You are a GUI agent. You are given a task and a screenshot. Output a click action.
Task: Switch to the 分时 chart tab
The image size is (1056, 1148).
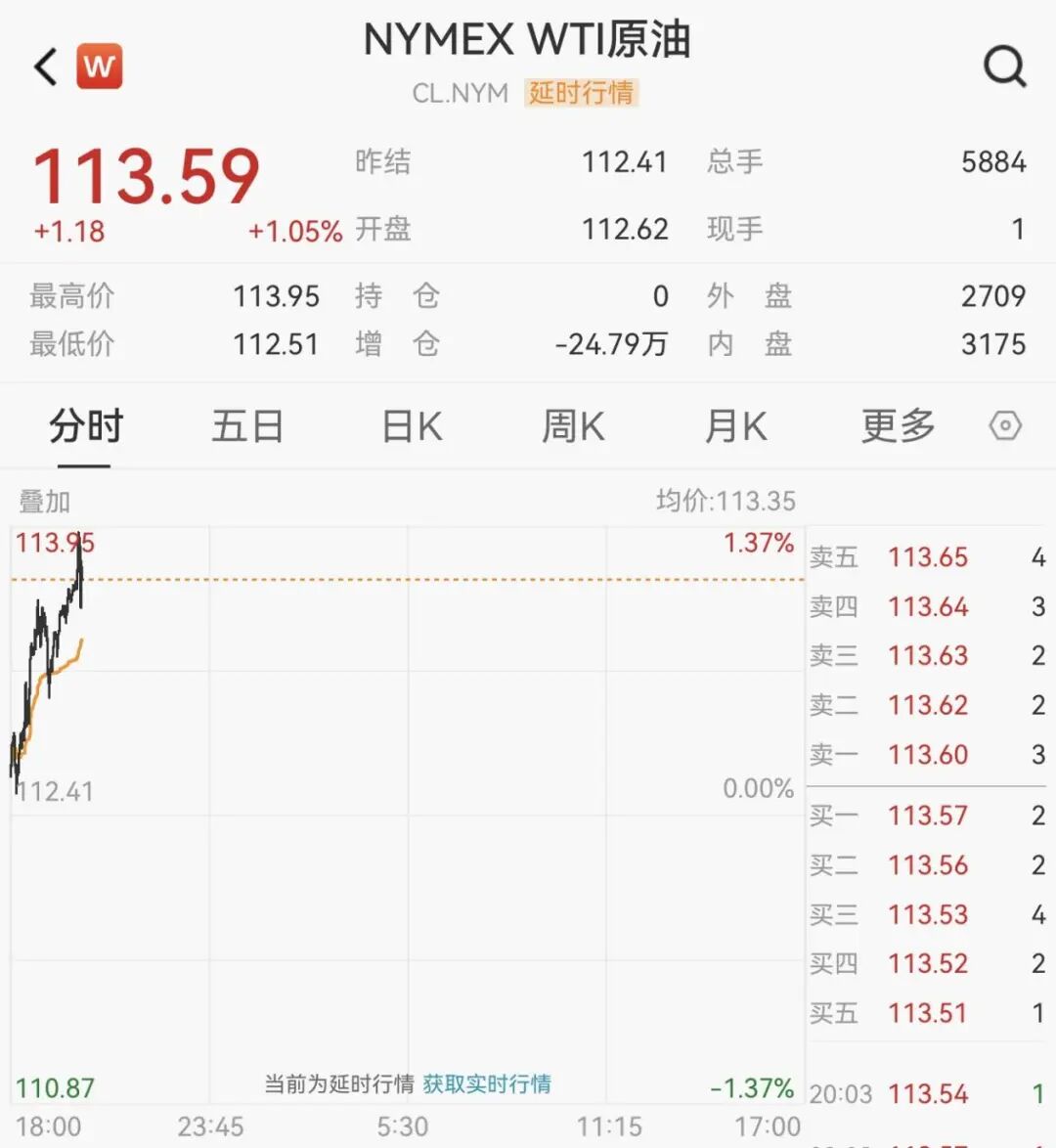86,427
